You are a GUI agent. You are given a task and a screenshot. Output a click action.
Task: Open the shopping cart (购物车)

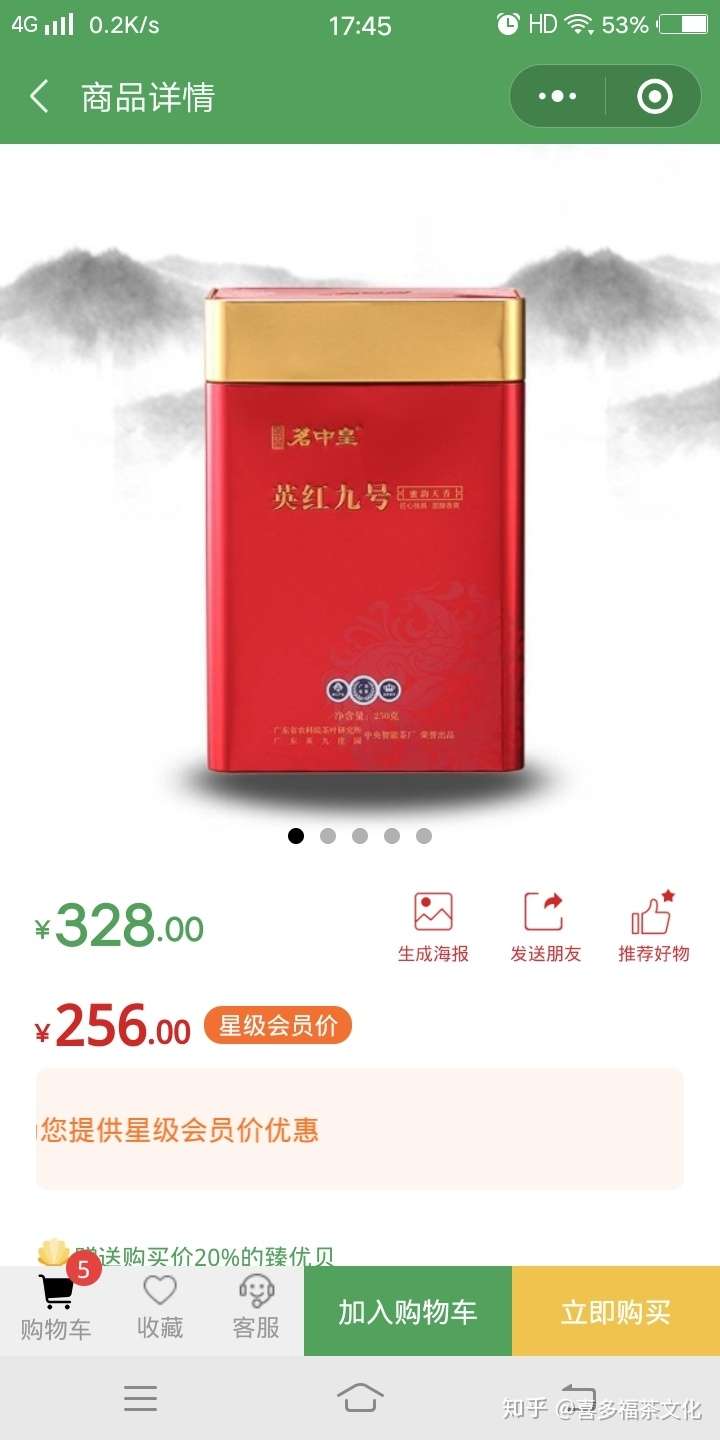tap(56, 1310)
